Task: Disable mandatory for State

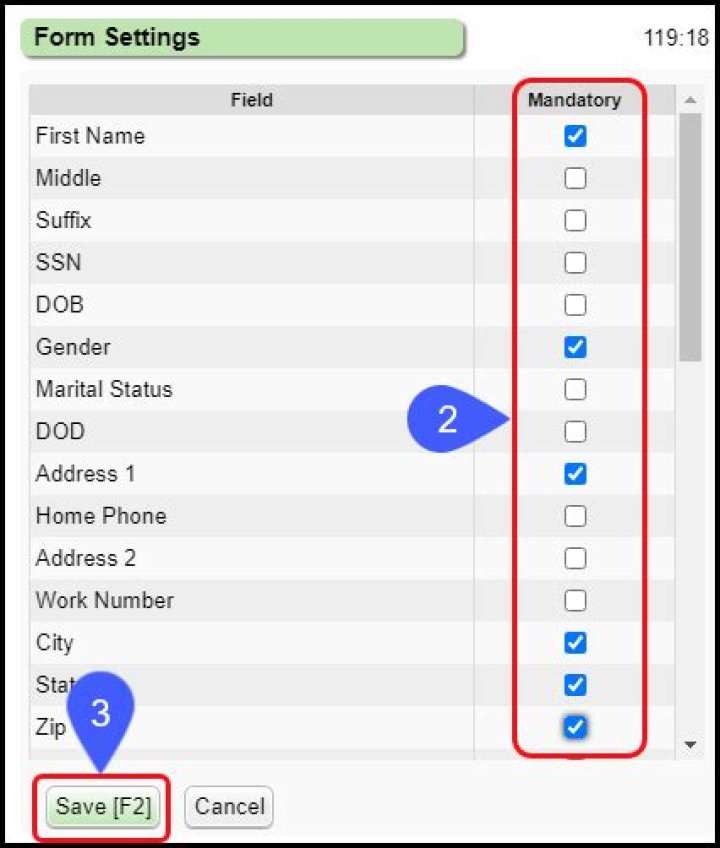Action: coord(575,685)
